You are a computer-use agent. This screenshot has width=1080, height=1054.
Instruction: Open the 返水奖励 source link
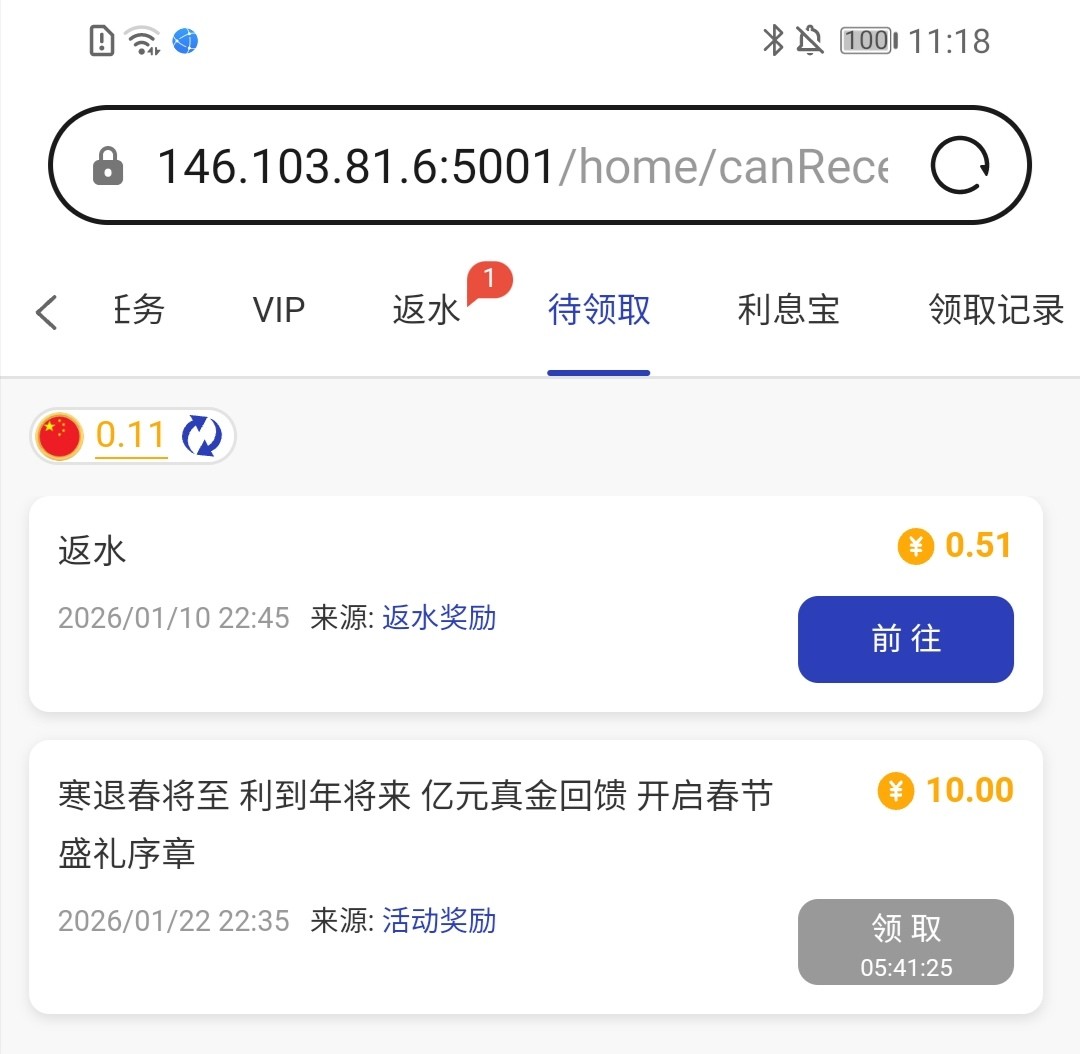pyautogui.click(x=439, y=618)
